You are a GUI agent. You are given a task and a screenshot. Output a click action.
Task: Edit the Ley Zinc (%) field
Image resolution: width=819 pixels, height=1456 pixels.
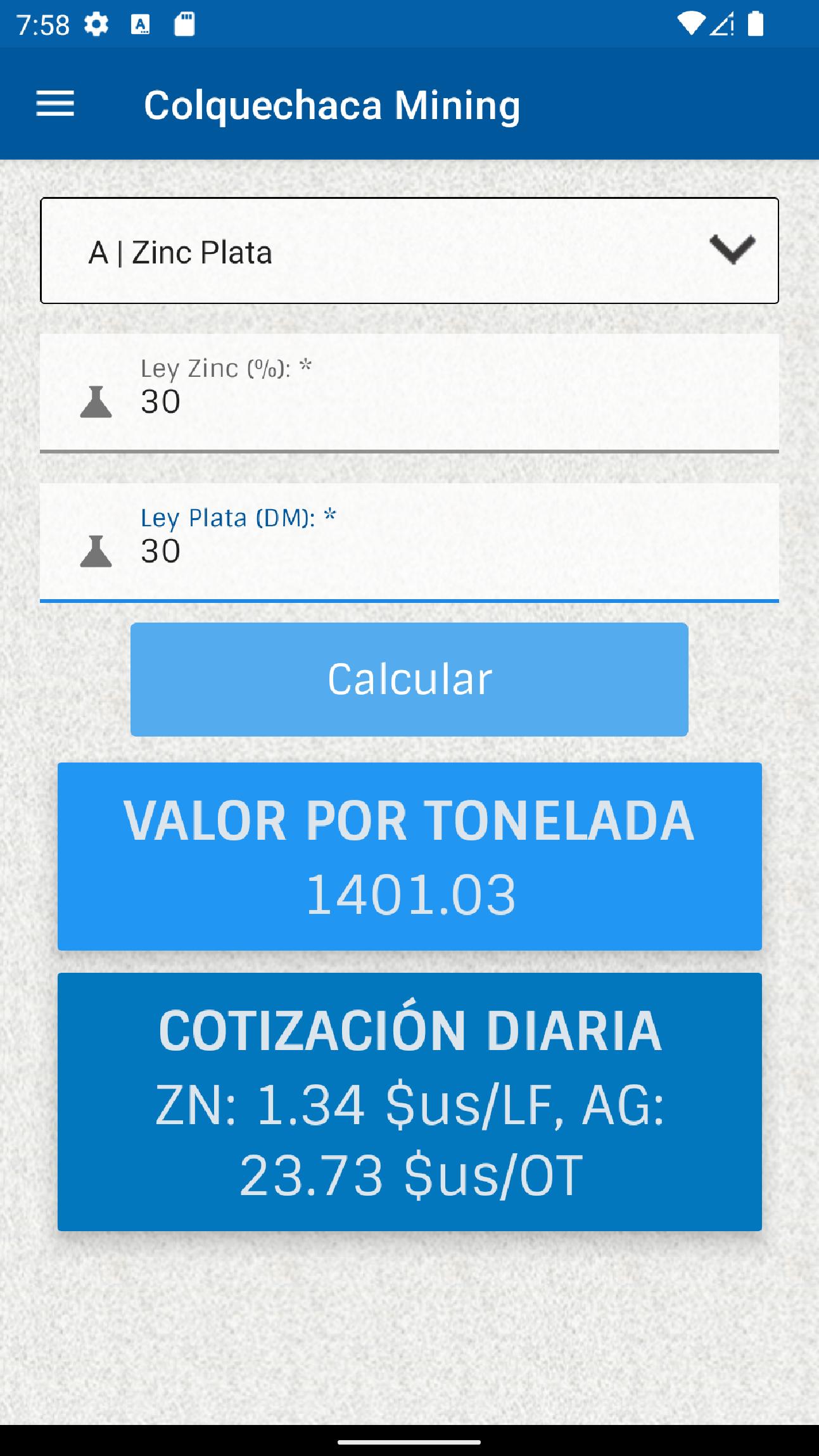point(409,393)
